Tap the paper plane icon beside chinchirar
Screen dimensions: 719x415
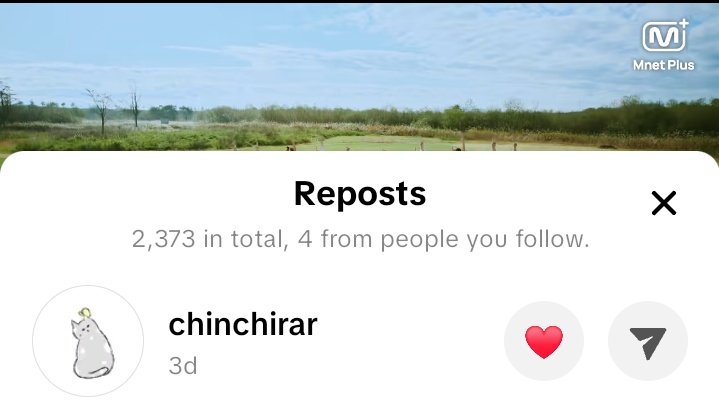click(648, 342)
